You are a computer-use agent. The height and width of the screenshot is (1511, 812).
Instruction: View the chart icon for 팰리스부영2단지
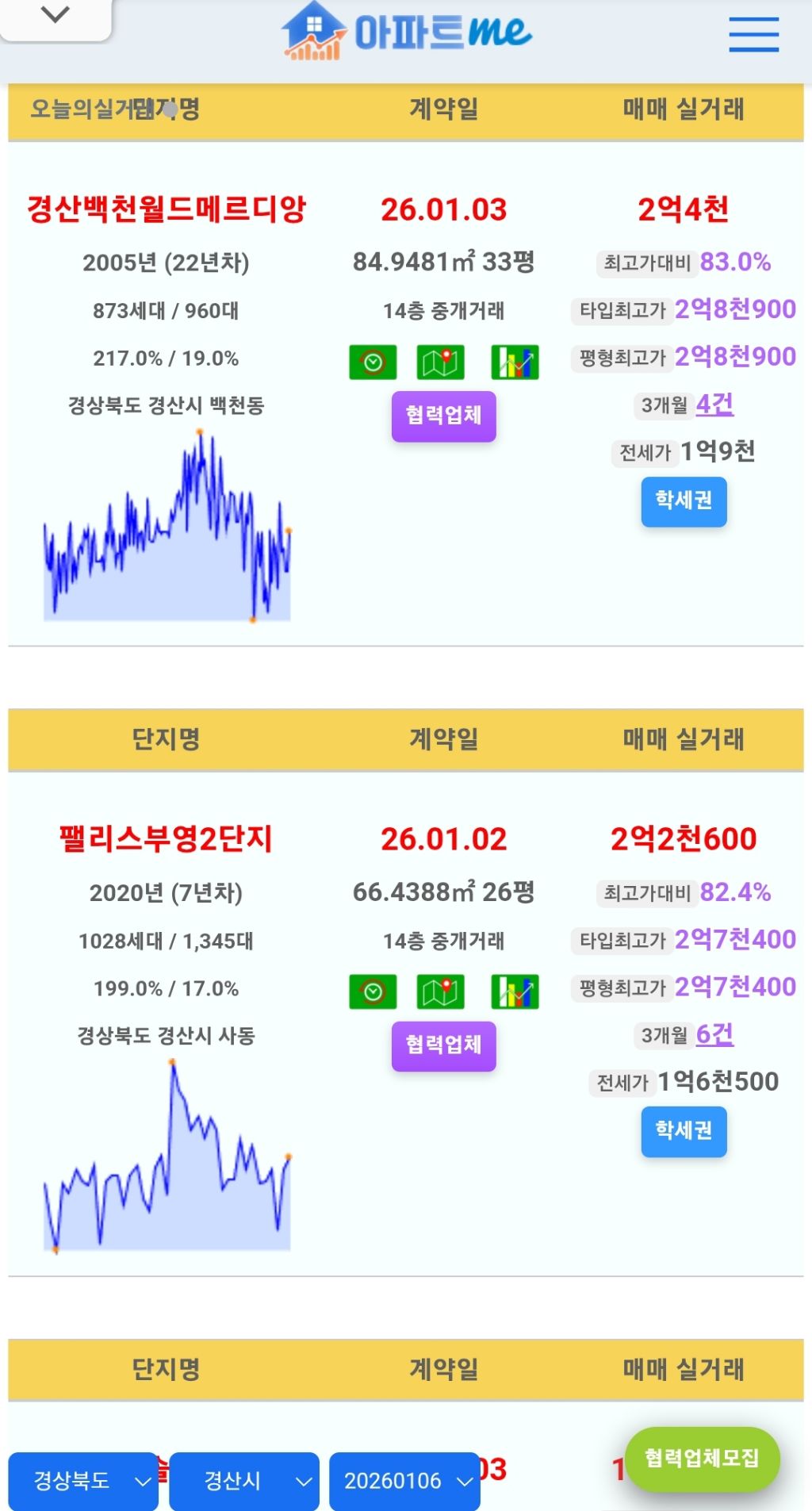(515, 992)
